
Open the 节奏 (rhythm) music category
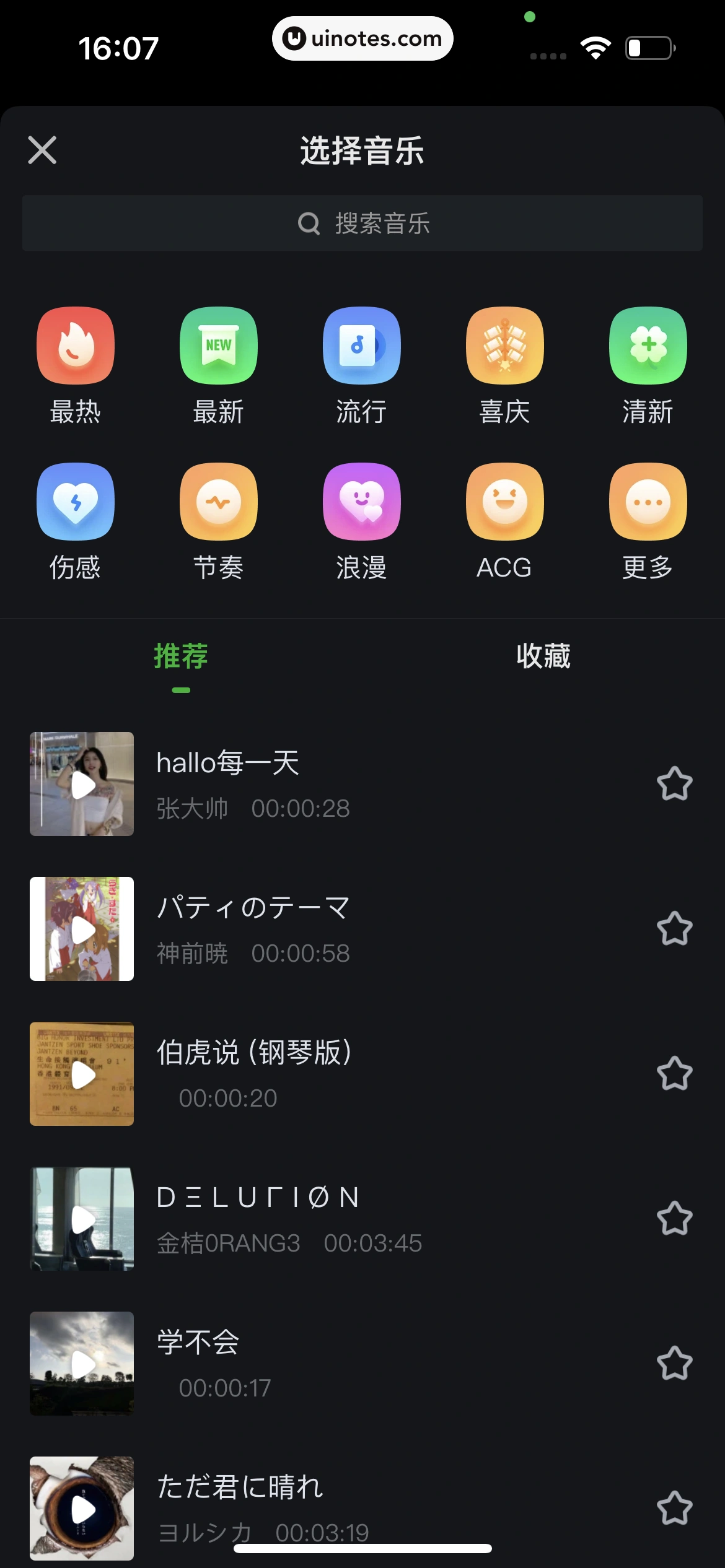click(x=218, y=522)
